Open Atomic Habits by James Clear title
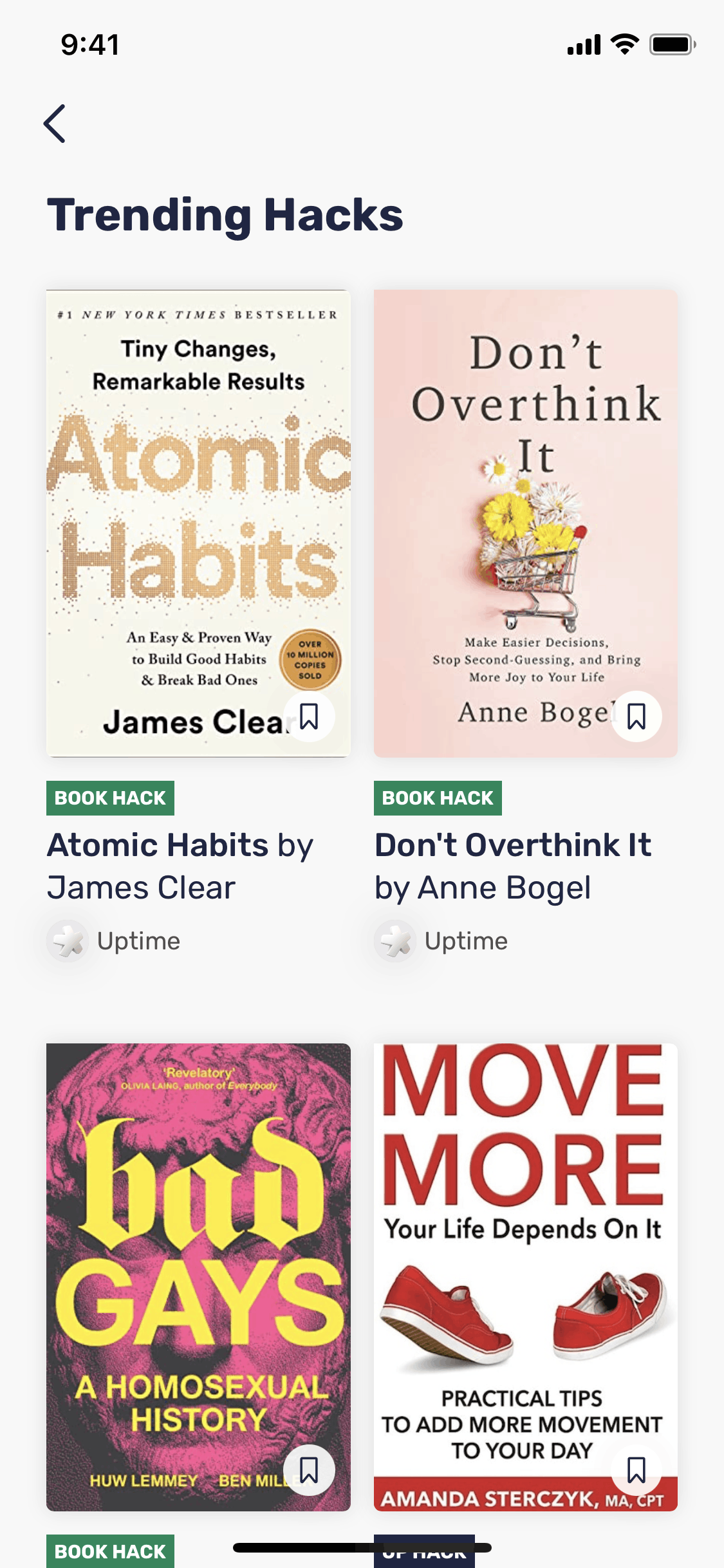 click(x=180, y=866)
